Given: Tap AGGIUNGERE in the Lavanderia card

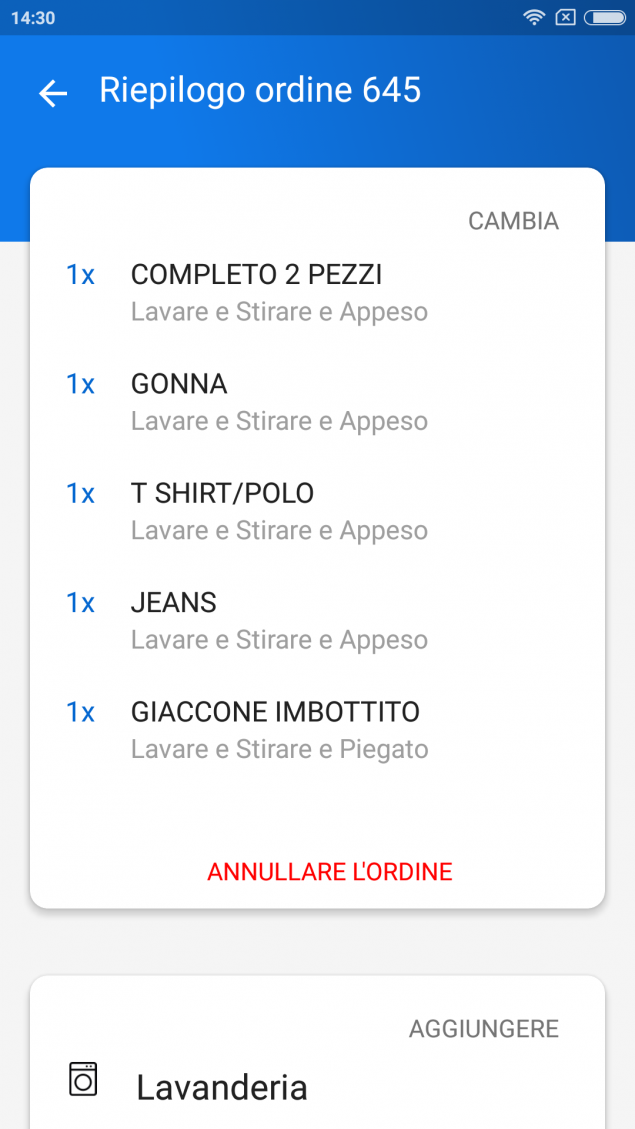Looking at the screenshot, I should [484, 1029].
